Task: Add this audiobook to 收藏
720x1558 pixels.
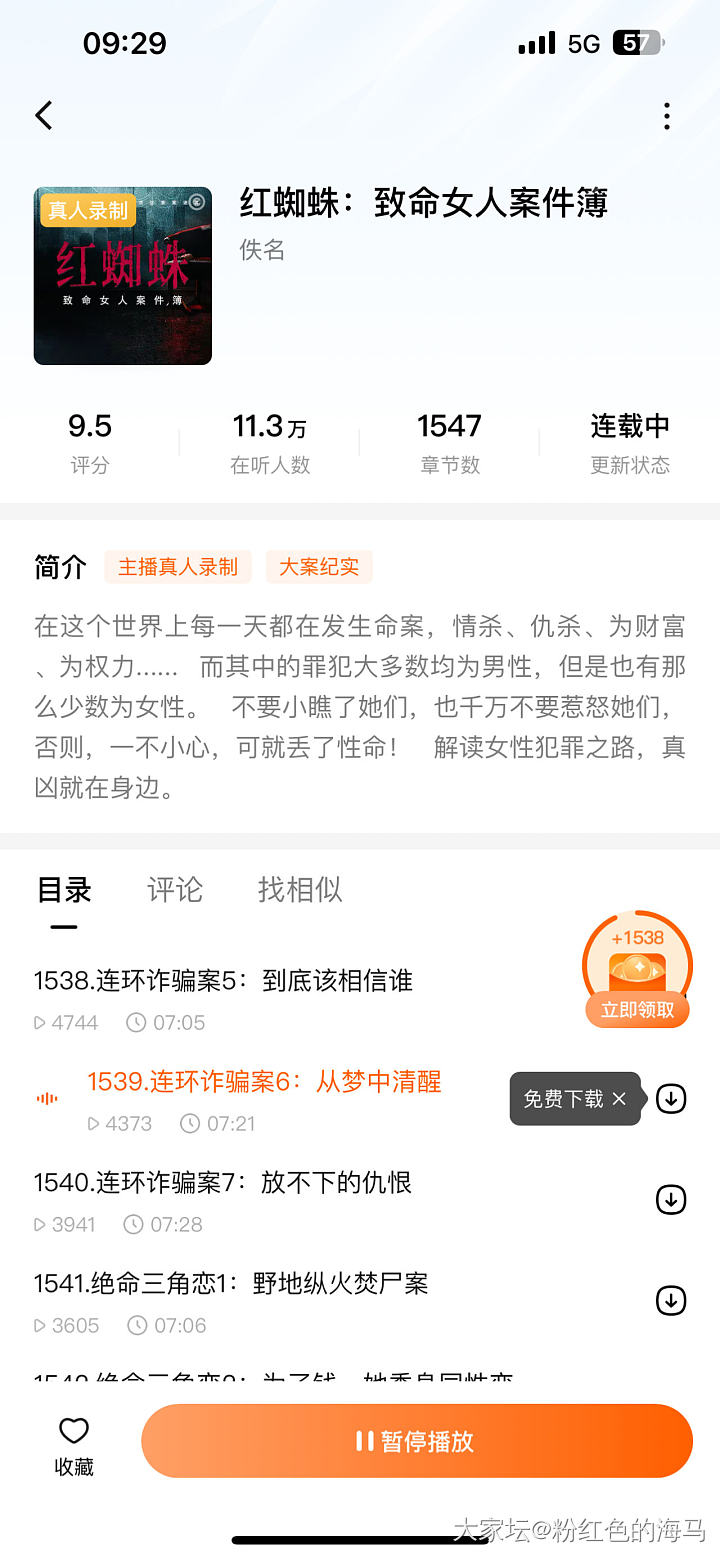Action: (x=74, y=1446)
